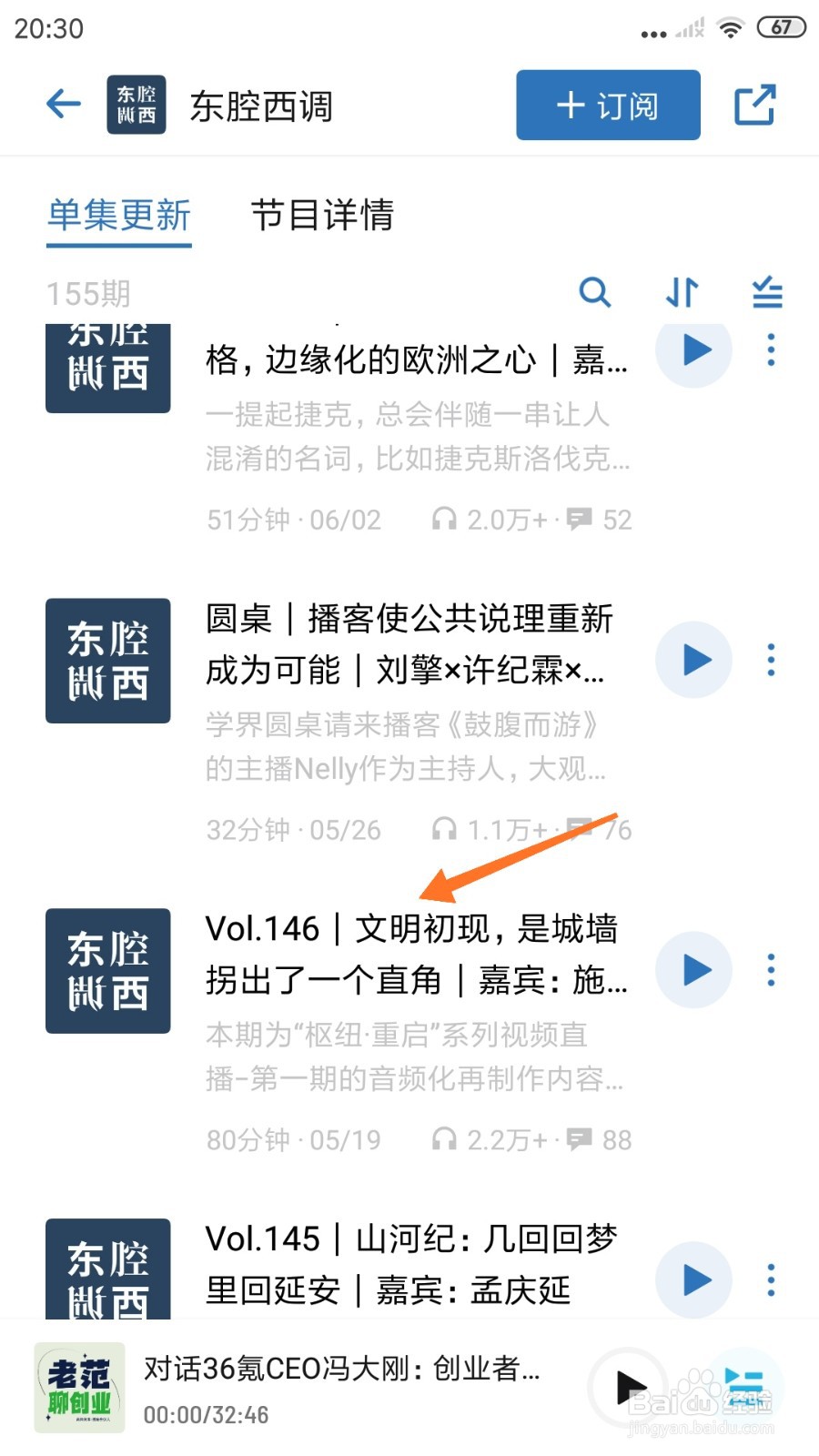The width and height of the screenshot is (819, 1456).
Task: Tap the mini player progress time 00:00/32:46
Action: click(205, 1415)
